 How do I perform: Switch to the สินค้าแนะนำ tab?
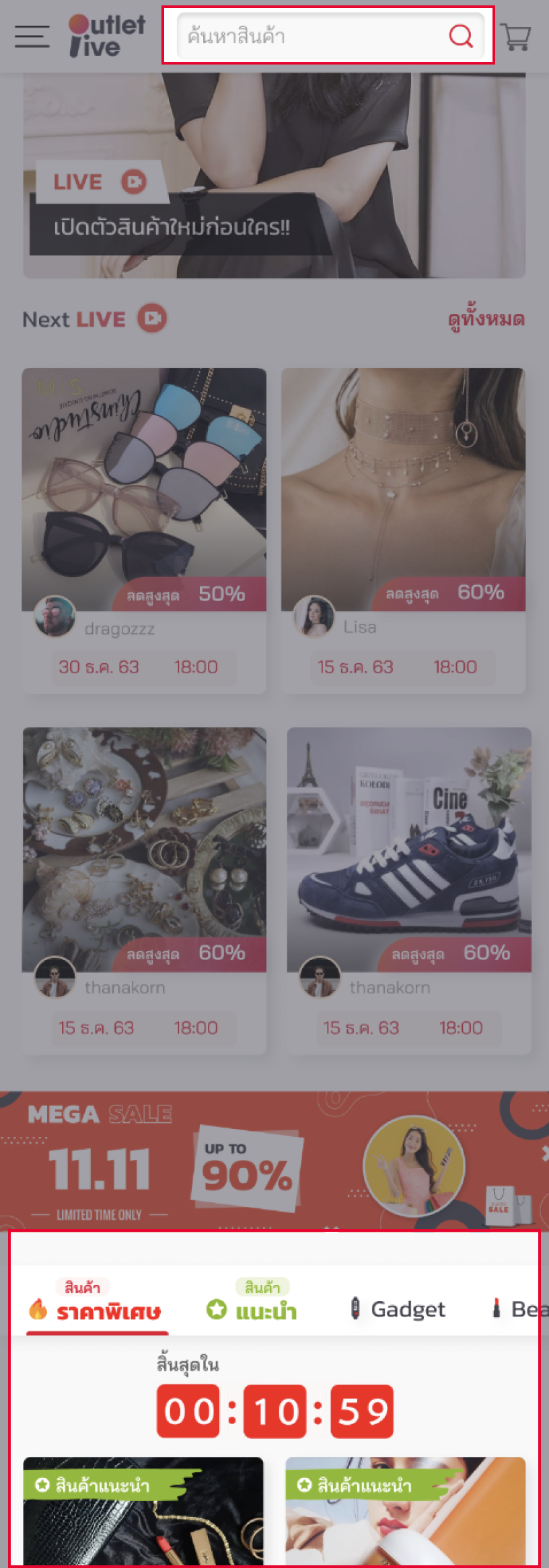tap(253, 1304)
